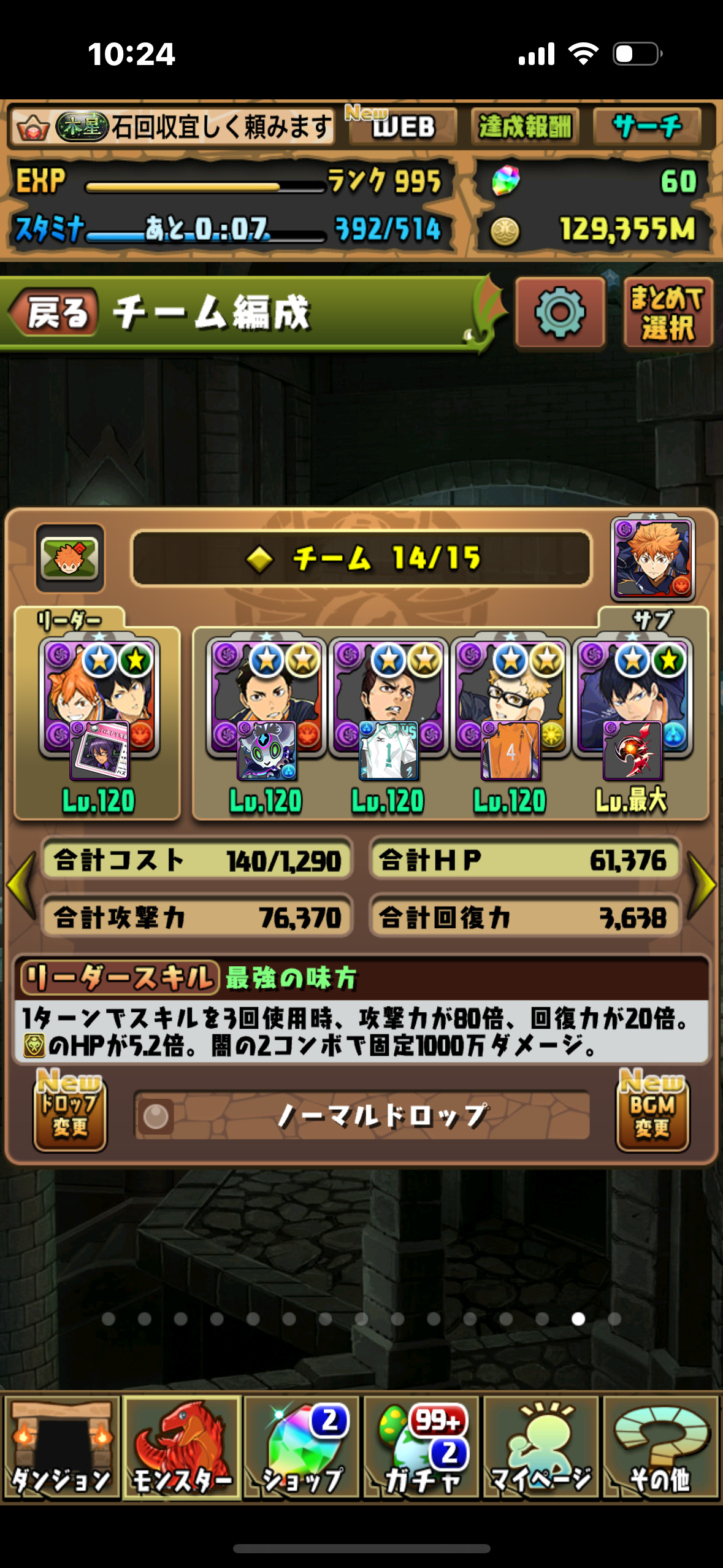The width and height of the screenshot is (723, 1568).
Task: Open the WEB button
Action: [x=403, y=127]
